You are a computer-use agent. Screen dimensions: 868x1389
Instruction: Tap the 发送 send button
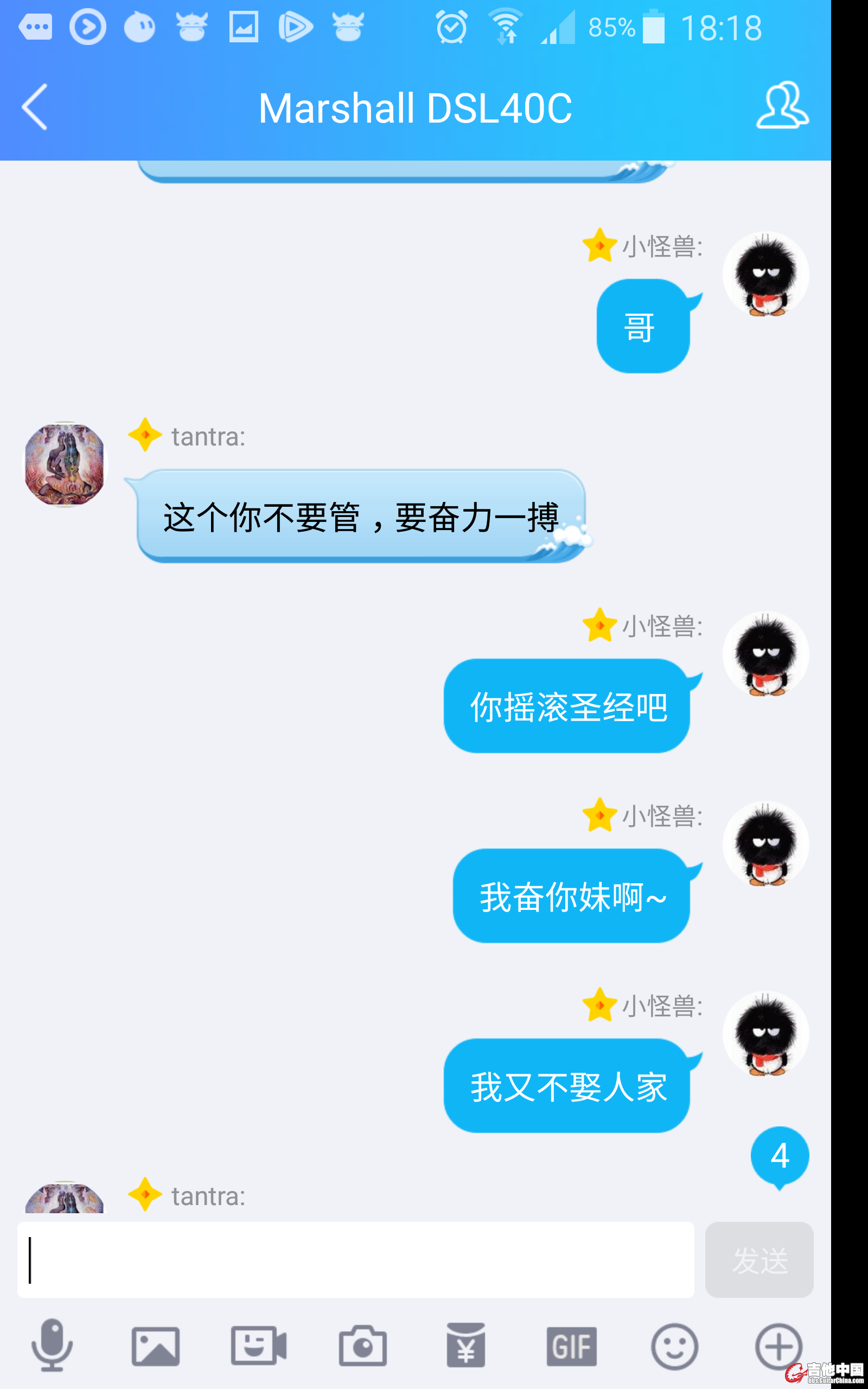758,1259
